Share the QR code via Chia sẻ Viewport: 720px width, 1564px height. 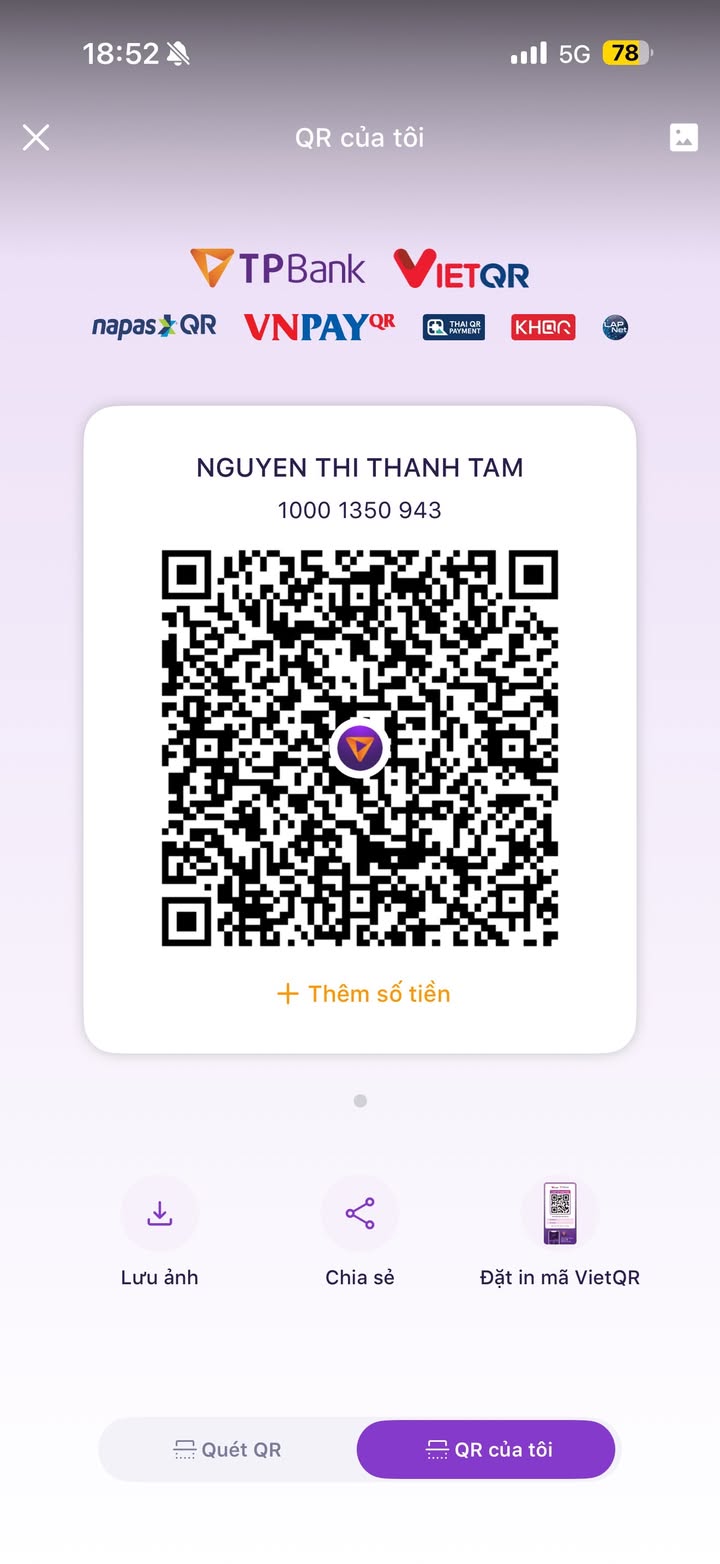360,1214
